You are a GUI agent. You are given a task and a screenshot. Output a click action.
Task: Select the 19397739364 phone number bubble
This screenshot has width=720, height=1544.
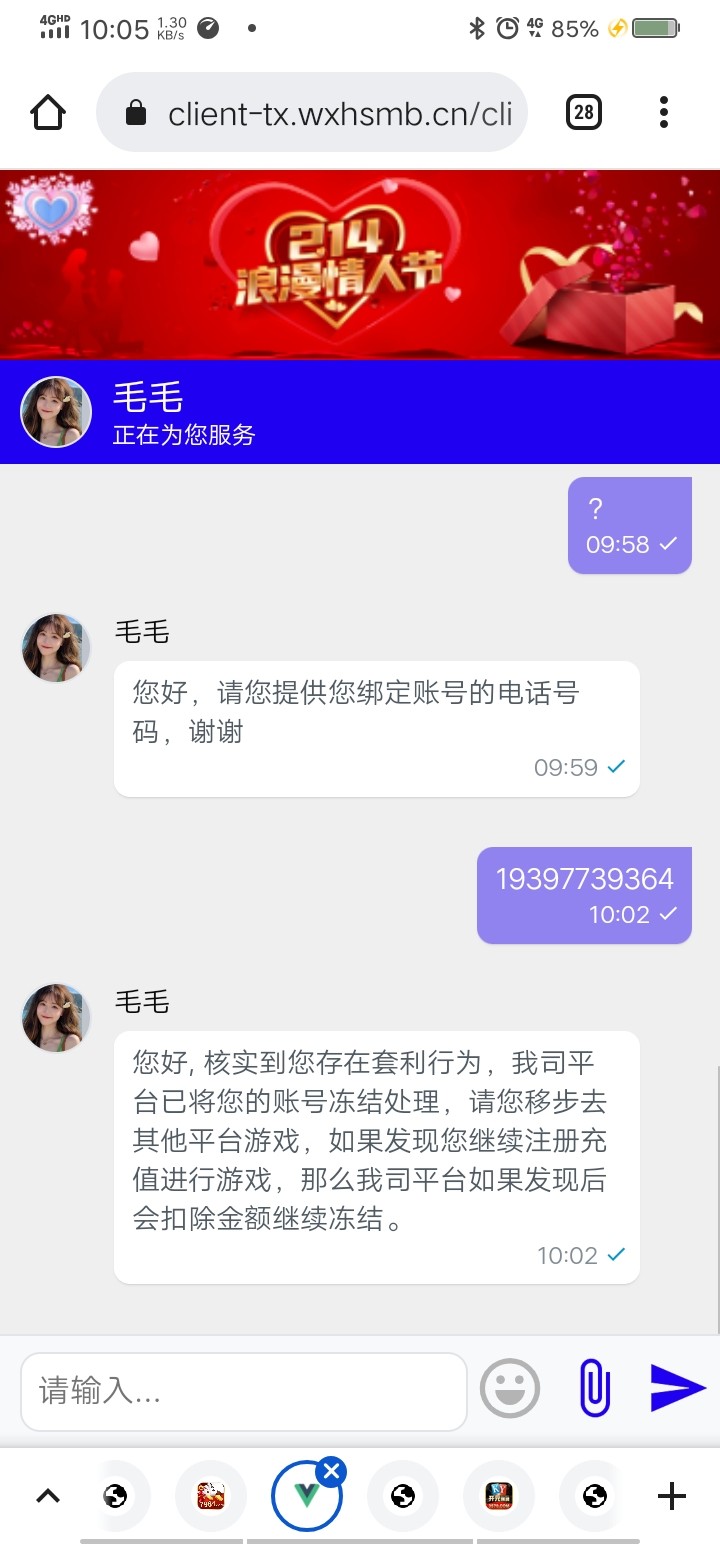584,895
